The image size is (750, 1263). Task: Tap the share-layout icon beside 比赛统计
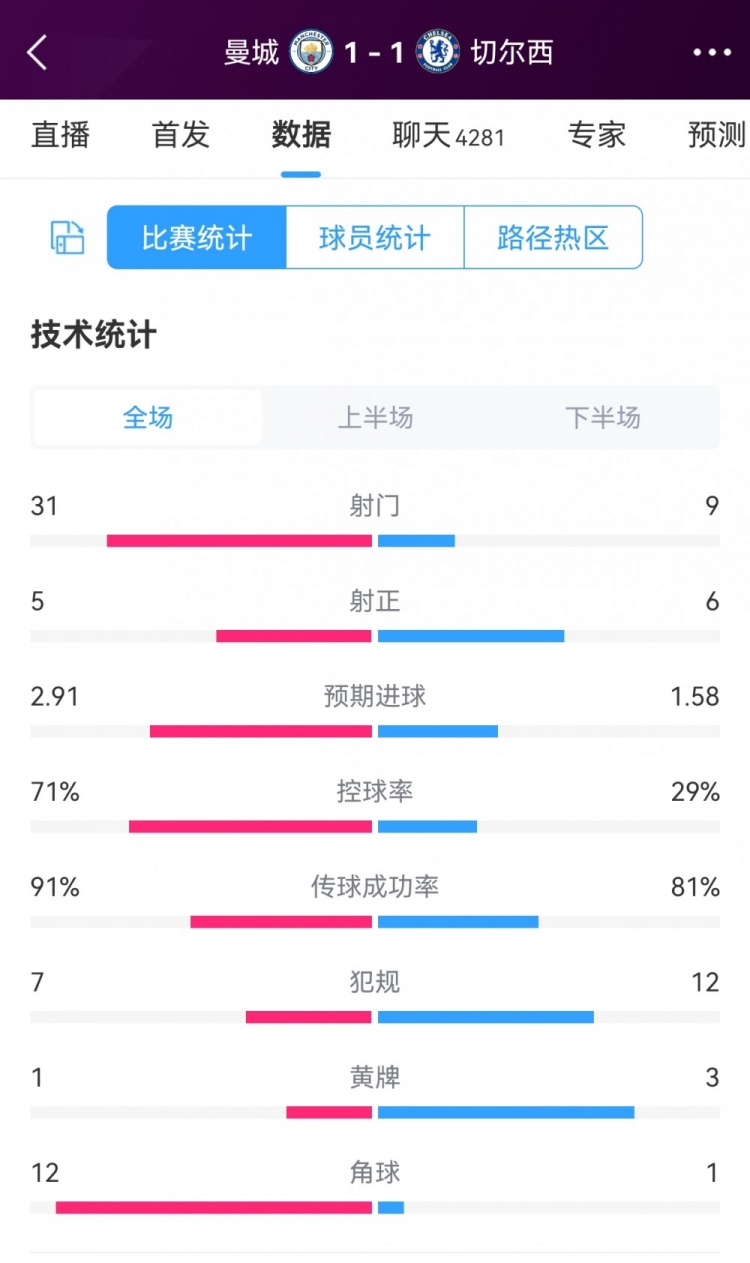pos(68,238)
